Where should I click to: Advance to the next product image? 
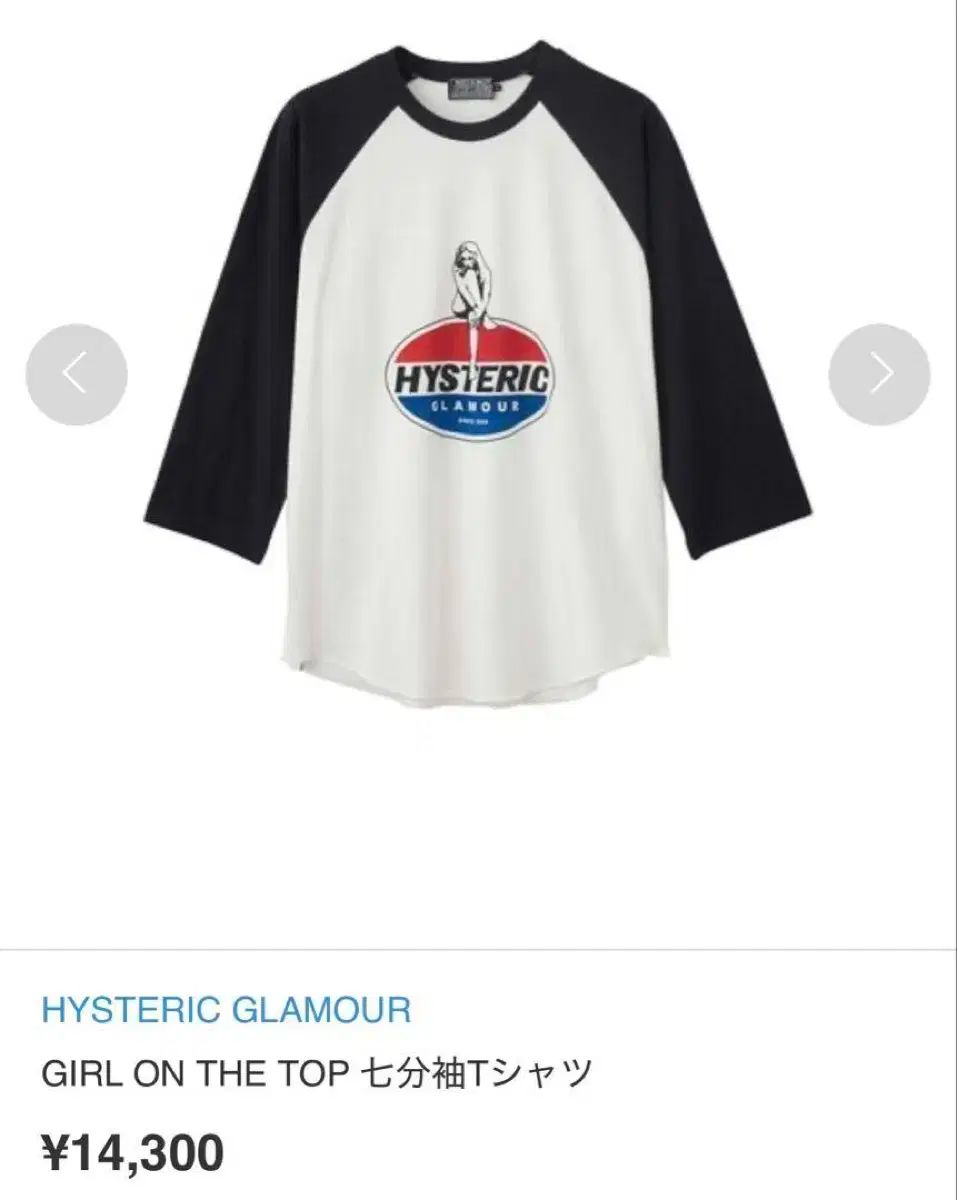(879, 374)
